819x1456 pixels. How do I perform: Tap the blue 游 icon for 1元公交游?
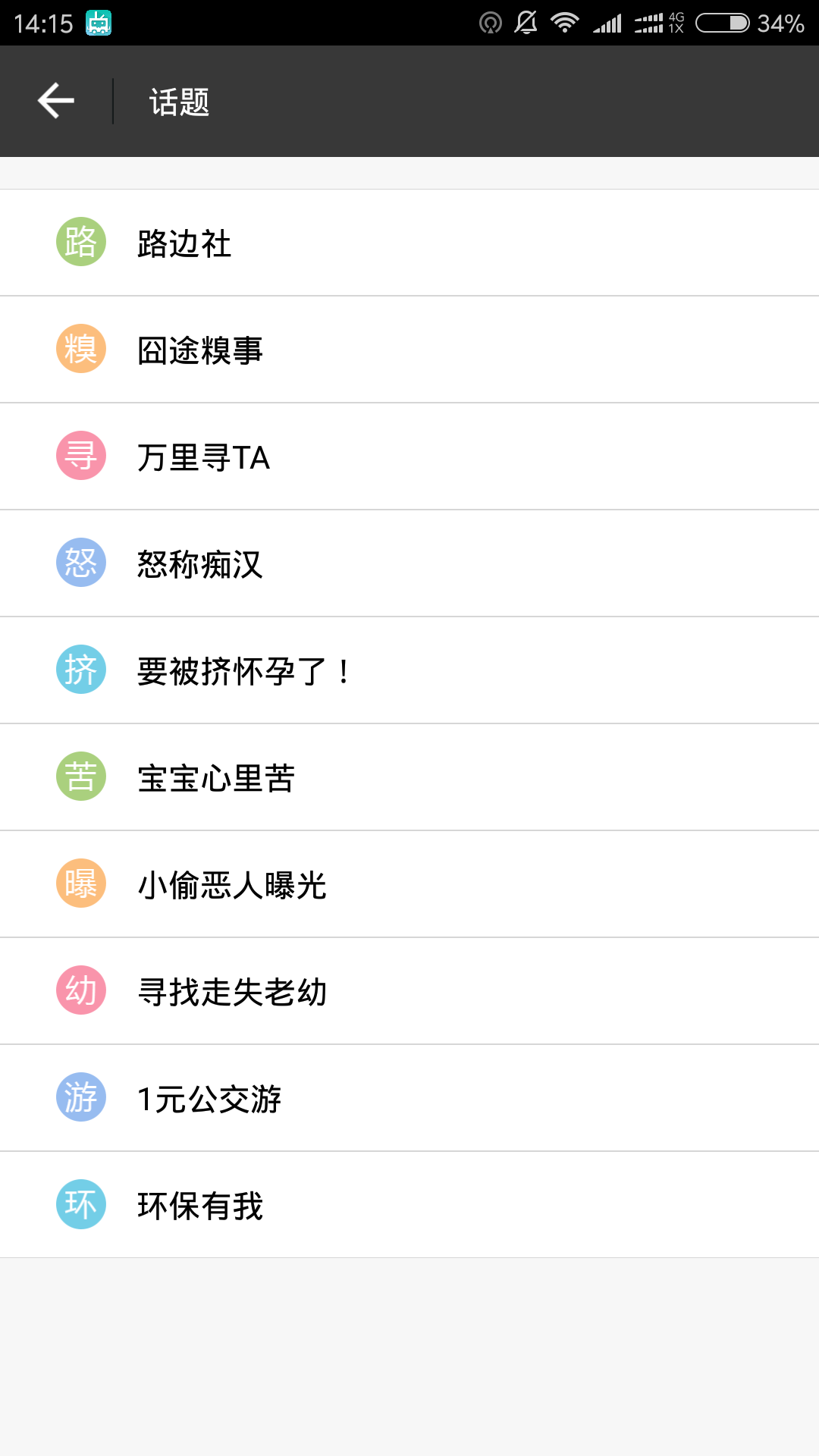click(80, 1098)
